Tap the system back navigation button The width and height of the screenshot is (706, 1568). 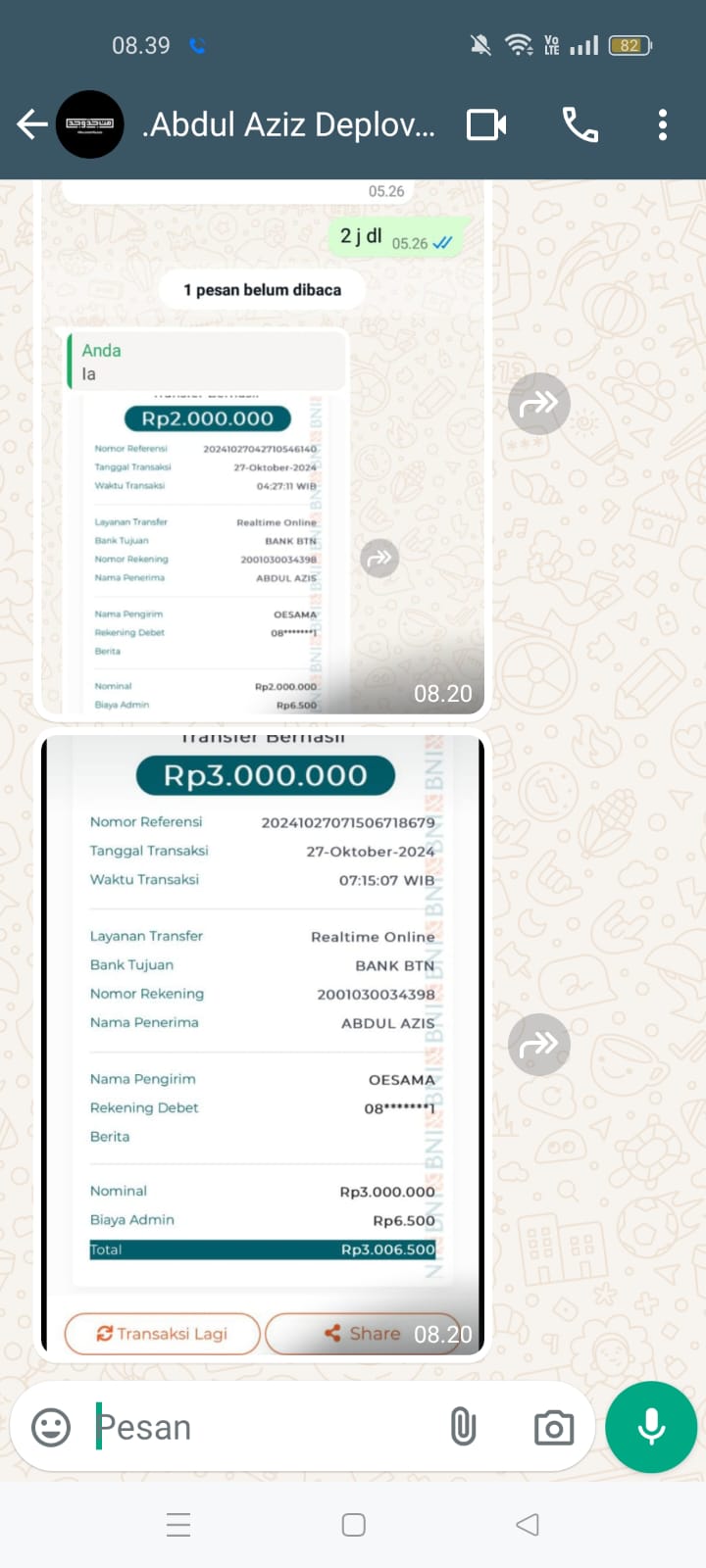(528, 1524)
